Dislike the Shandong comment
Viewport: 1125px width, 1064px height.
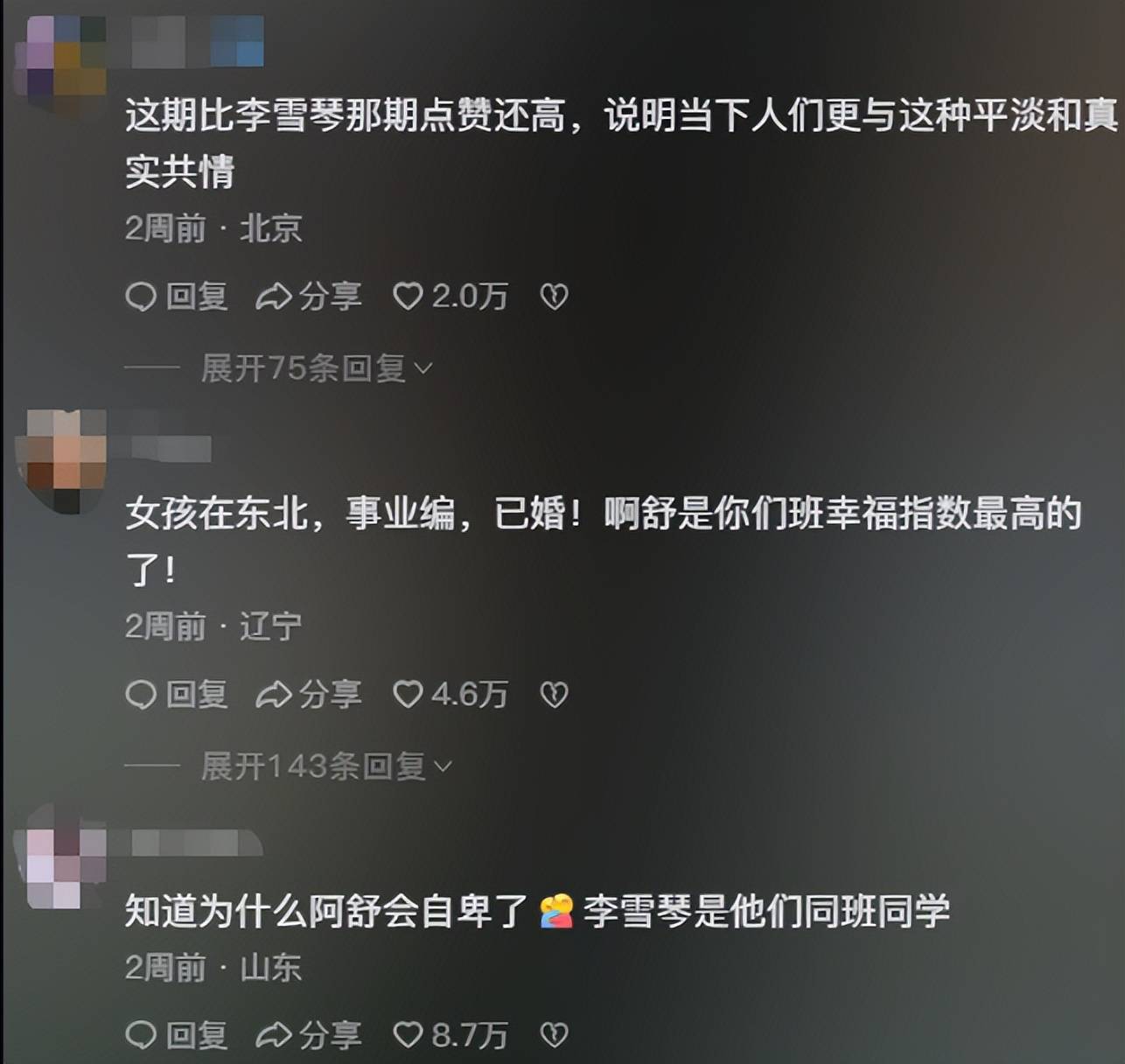click(x=554, y=1036)
